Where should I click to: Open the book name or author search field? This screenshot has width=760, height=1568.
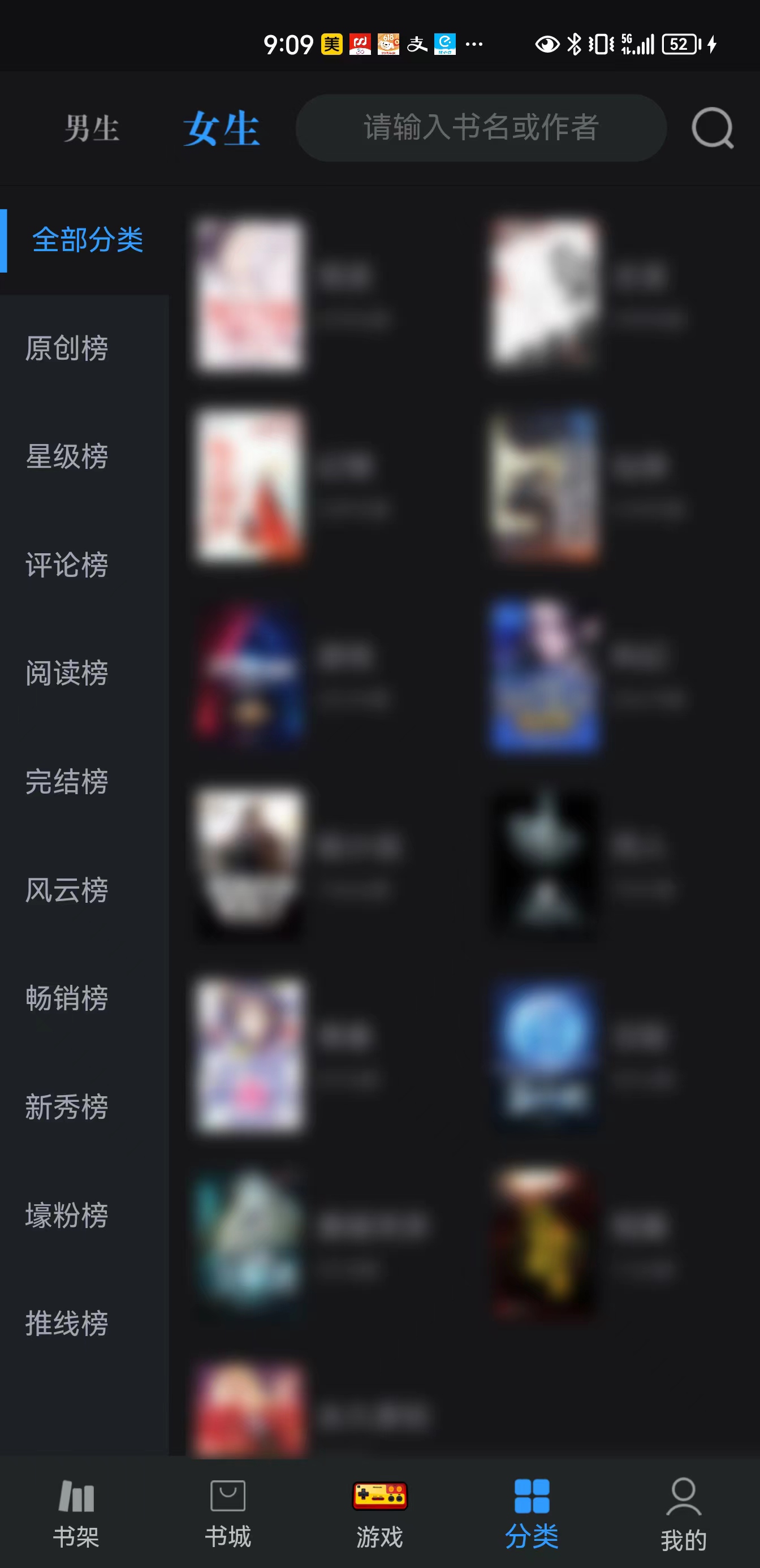coord(481,128)
